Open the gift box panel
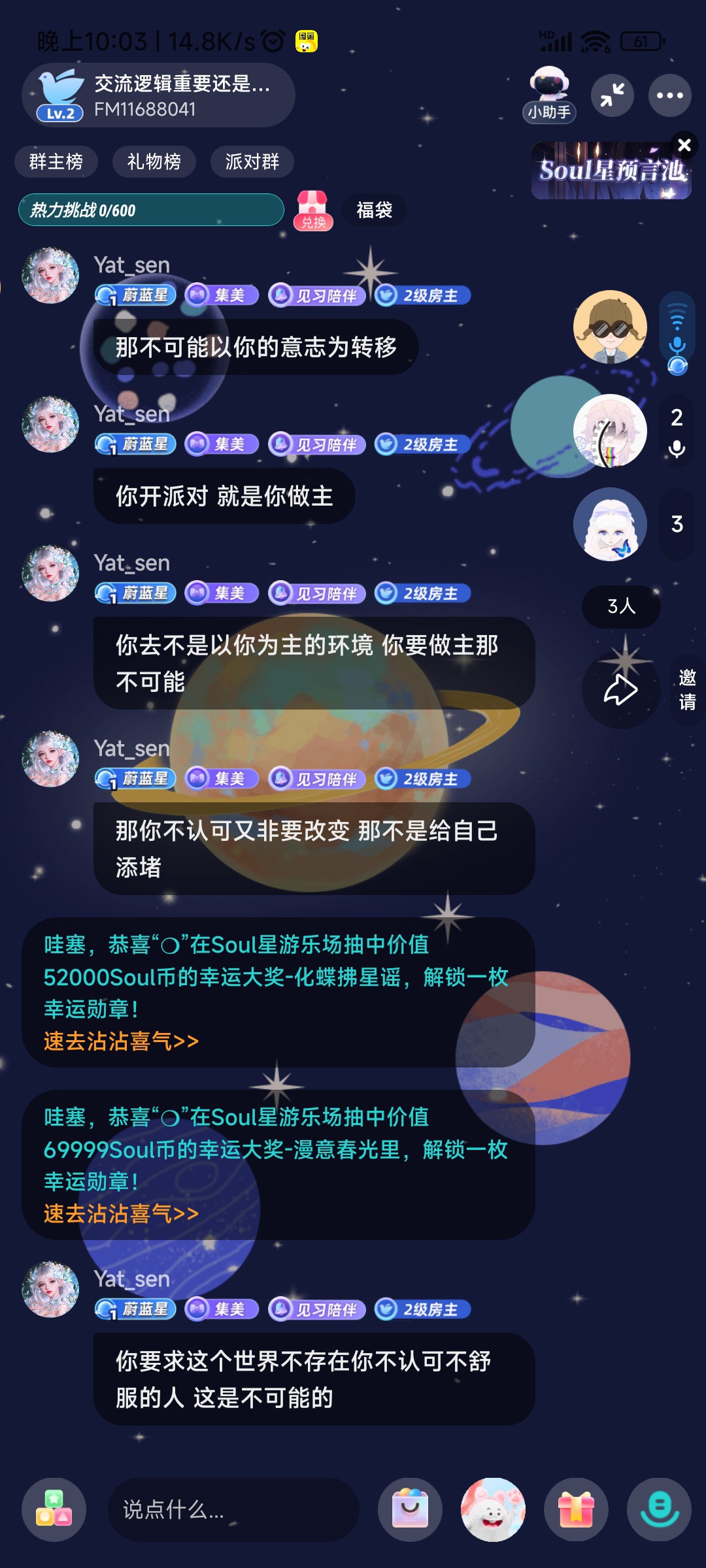The height and width of the screenshot is (1568, 706). (576, 1510)
